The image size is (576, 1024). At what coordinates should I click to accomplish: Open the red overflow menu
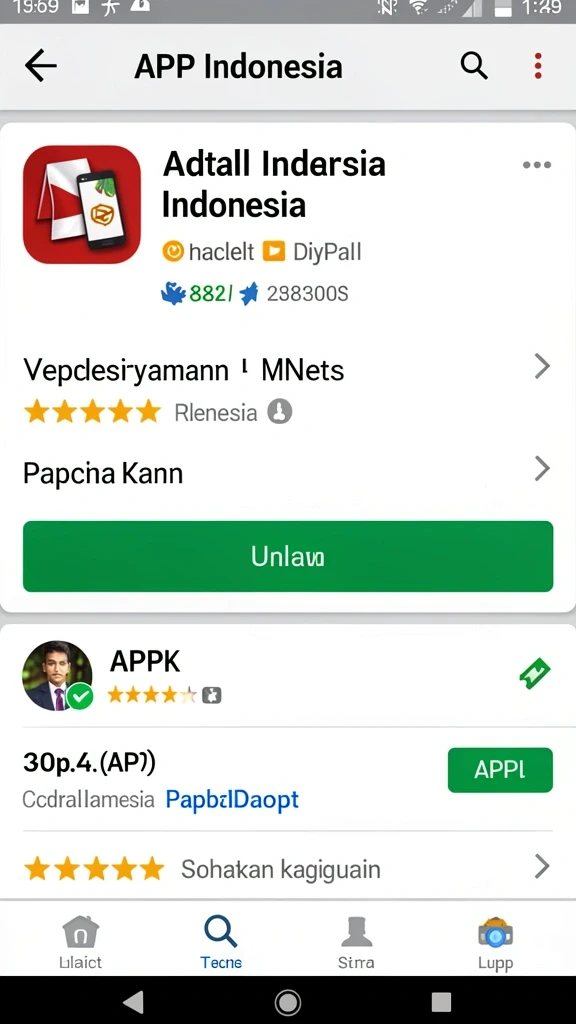click(537, 66)
